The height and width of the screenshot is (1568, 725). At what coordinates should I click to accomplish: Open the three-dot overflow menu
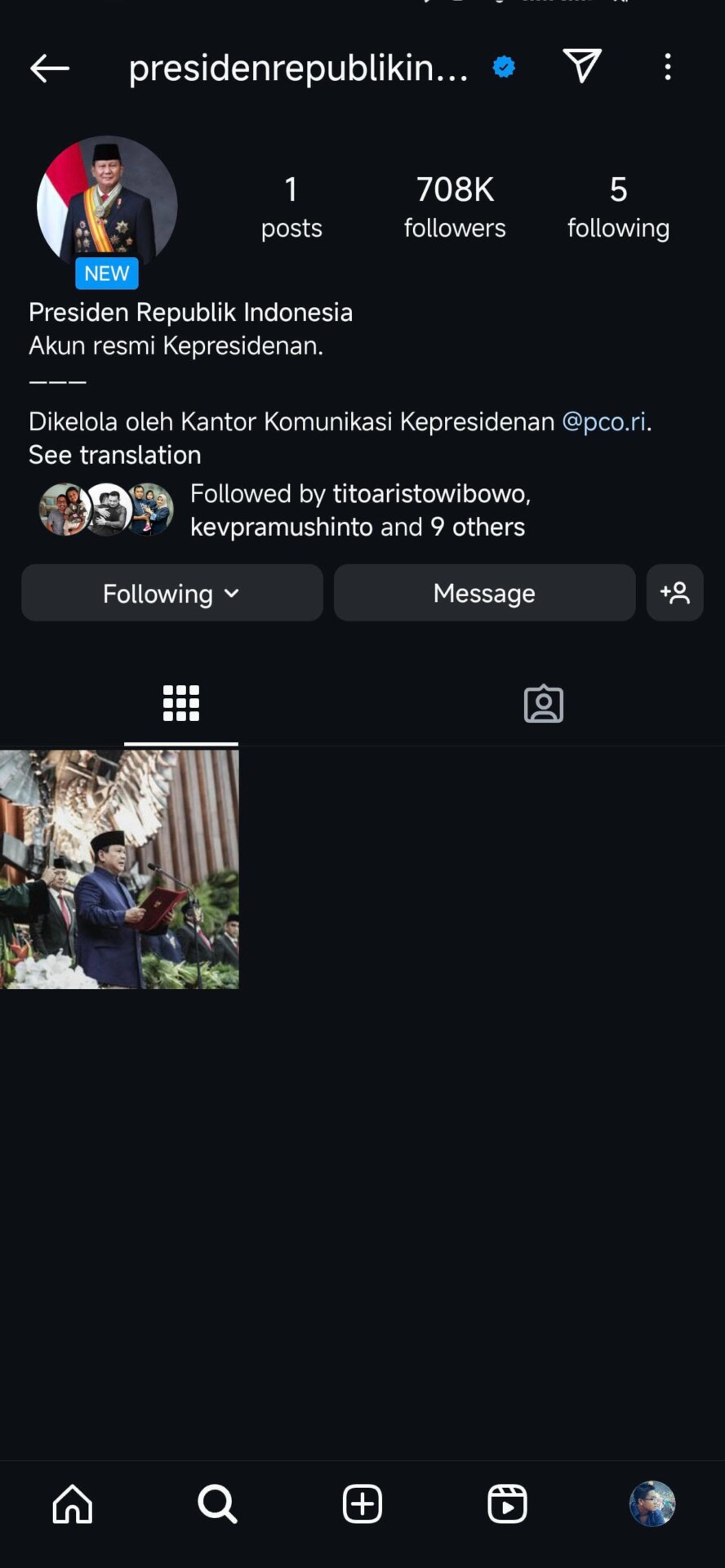(668, 67)
